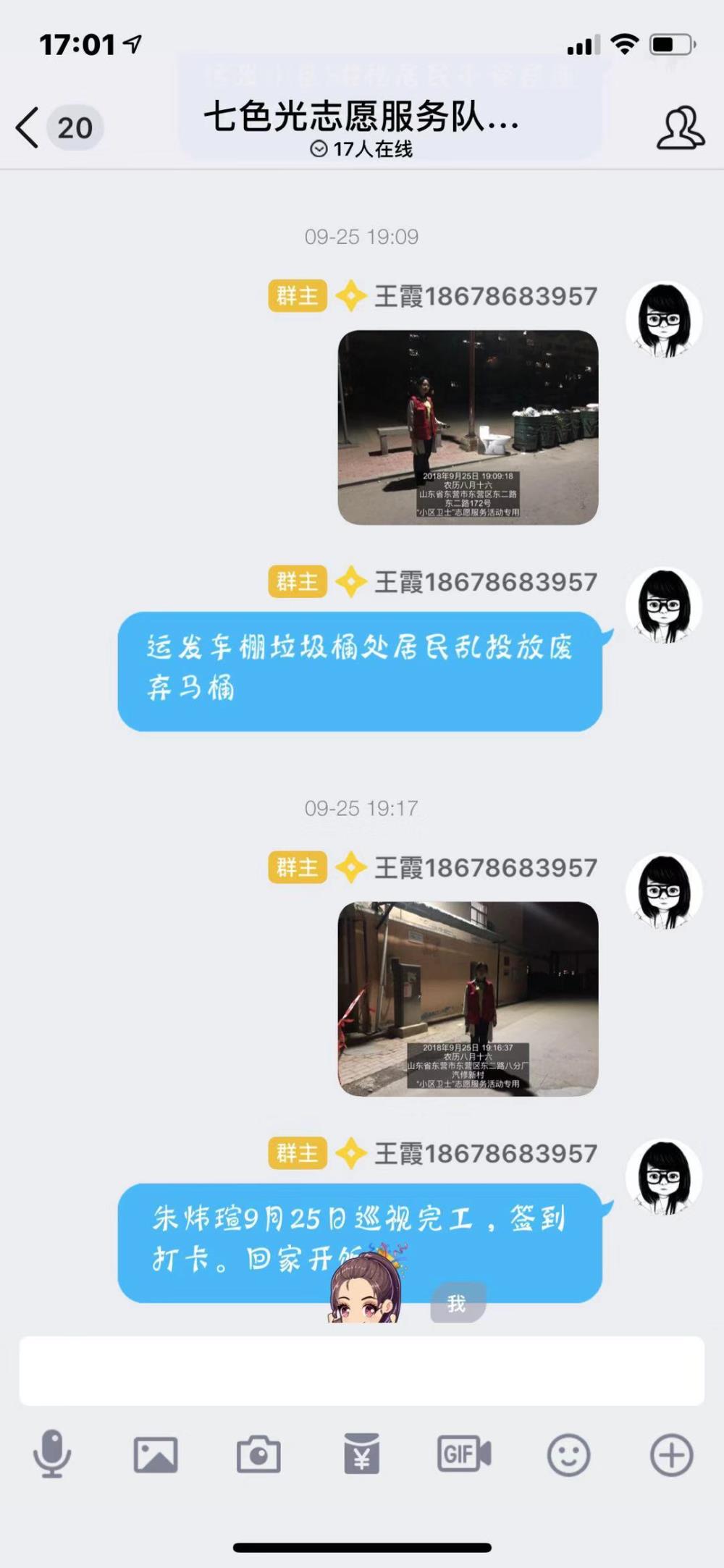
Task: Open the photo gallery picker
Action: coord(156,1455)
